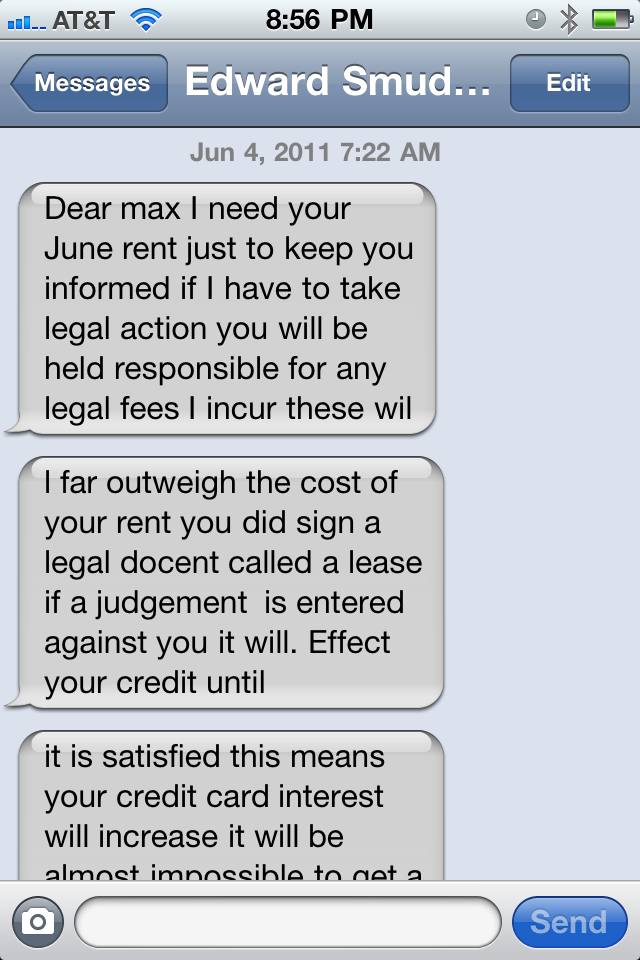This screenshot has height=960, width=640.
Task: Tap the Edit button
Action: click(x=568, y=84)
